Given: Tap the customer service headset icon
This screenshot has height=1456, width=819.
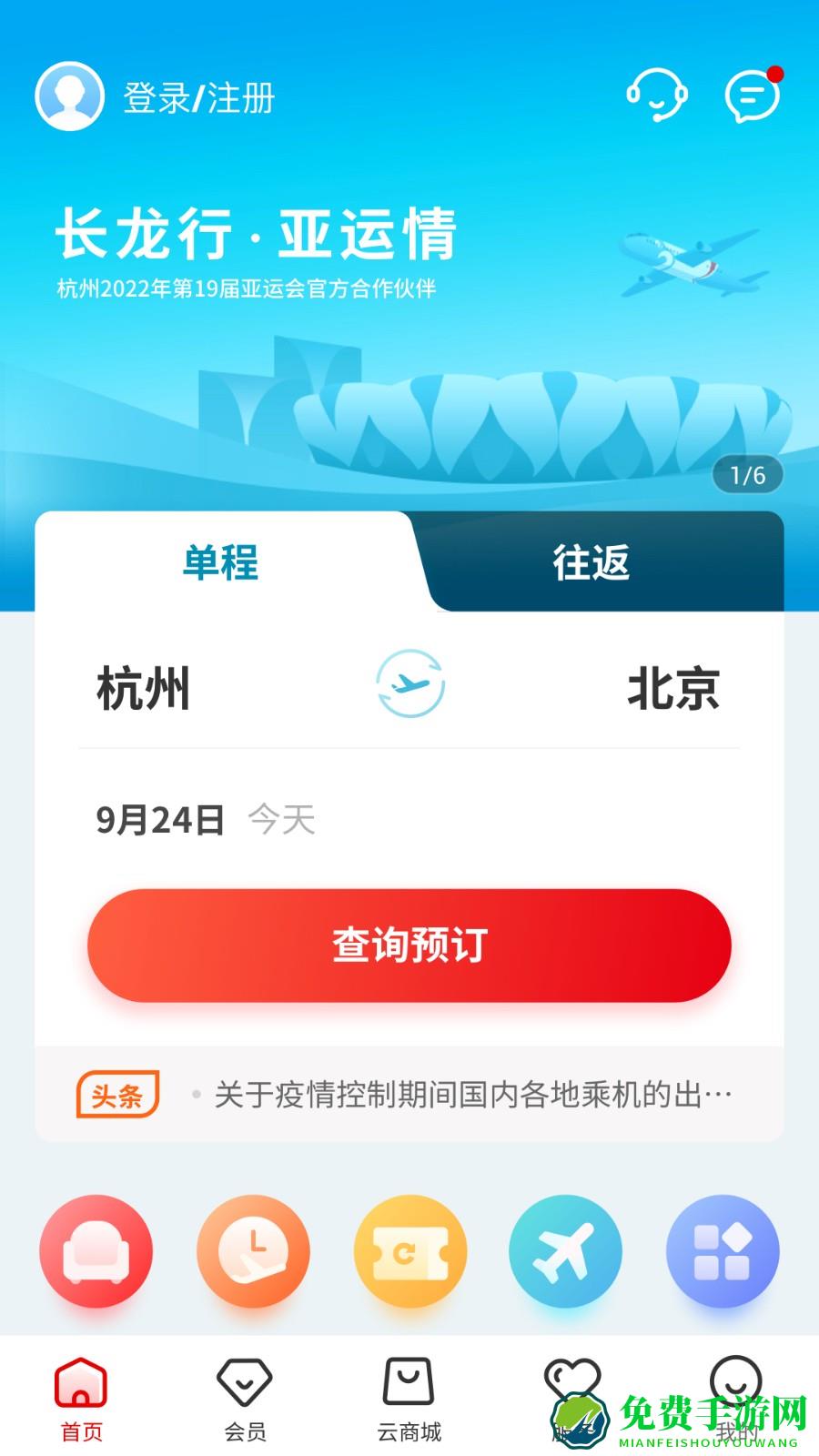Looking at the screenshot, I should [x=658, y=96].
